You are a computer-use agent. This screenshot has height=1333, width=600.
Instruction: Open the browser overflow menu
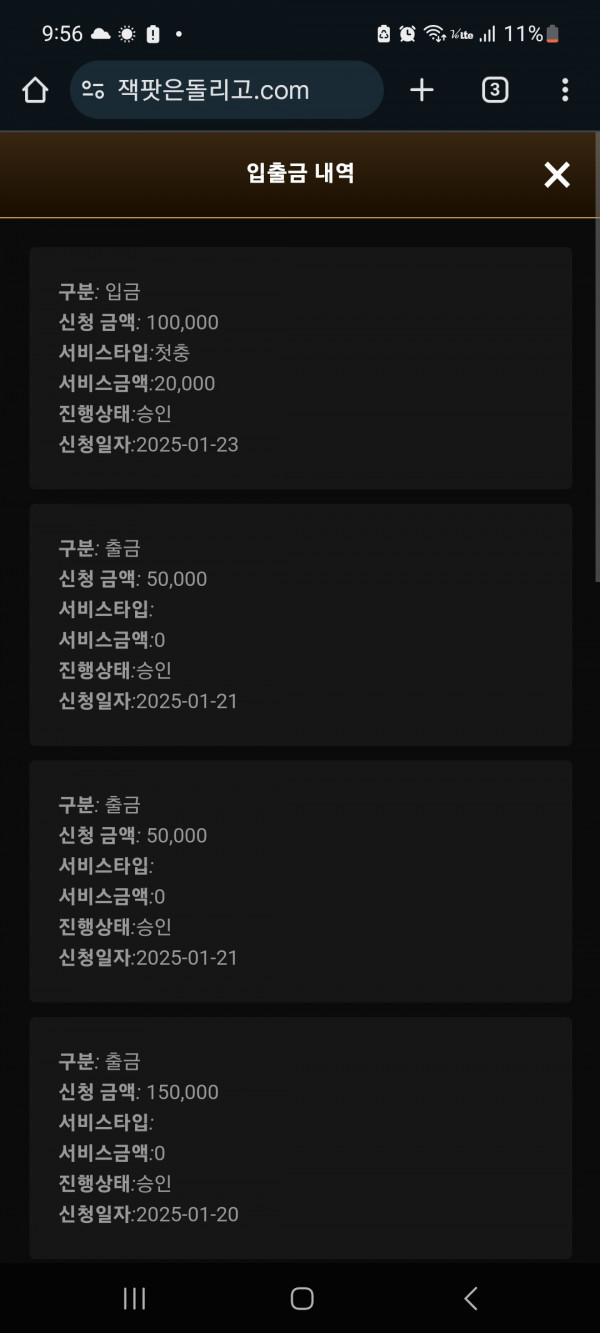pyautogui.click(x=565, y=90)
